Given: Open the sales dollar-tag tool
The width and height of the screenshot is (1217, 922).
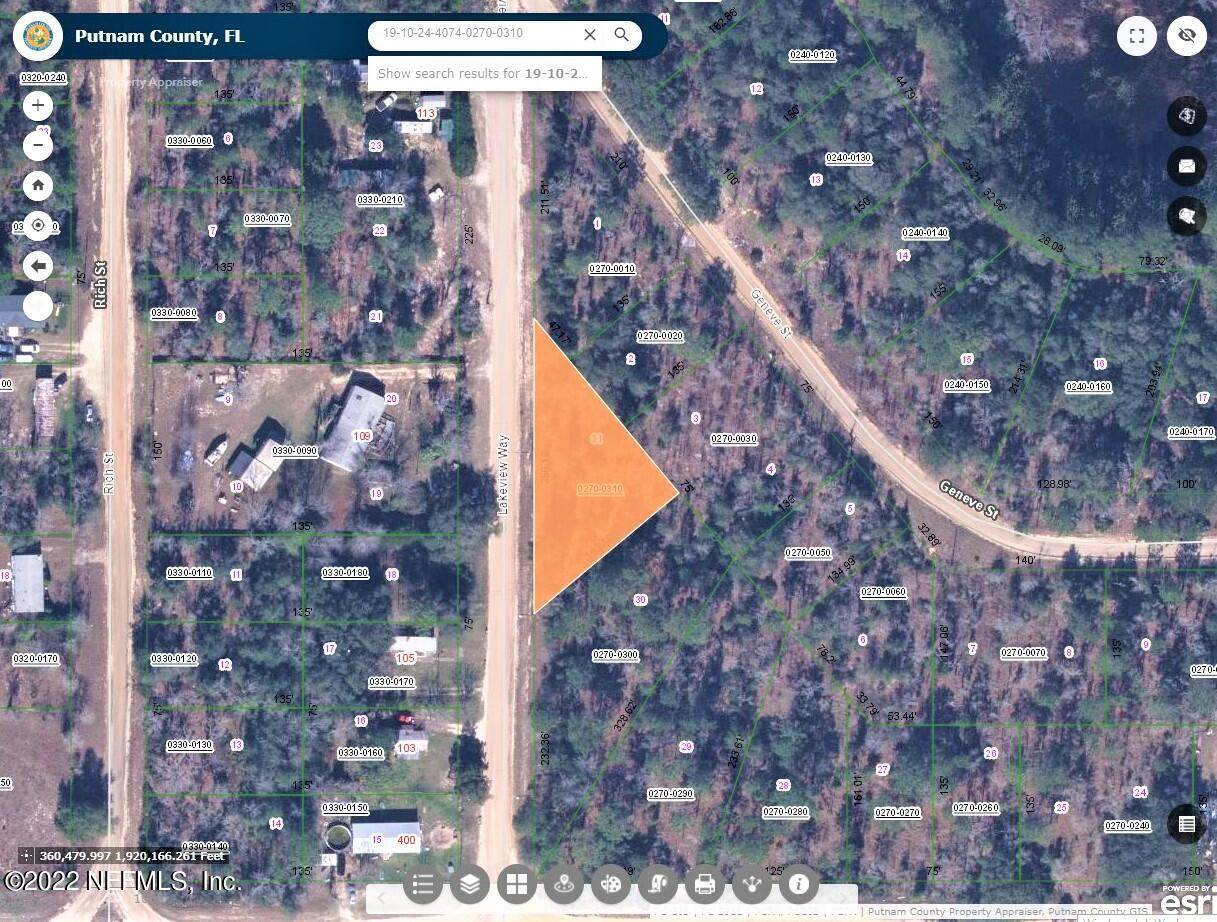Looking at the screenshot, I should pyautogui.click(x=1187, y=115).
